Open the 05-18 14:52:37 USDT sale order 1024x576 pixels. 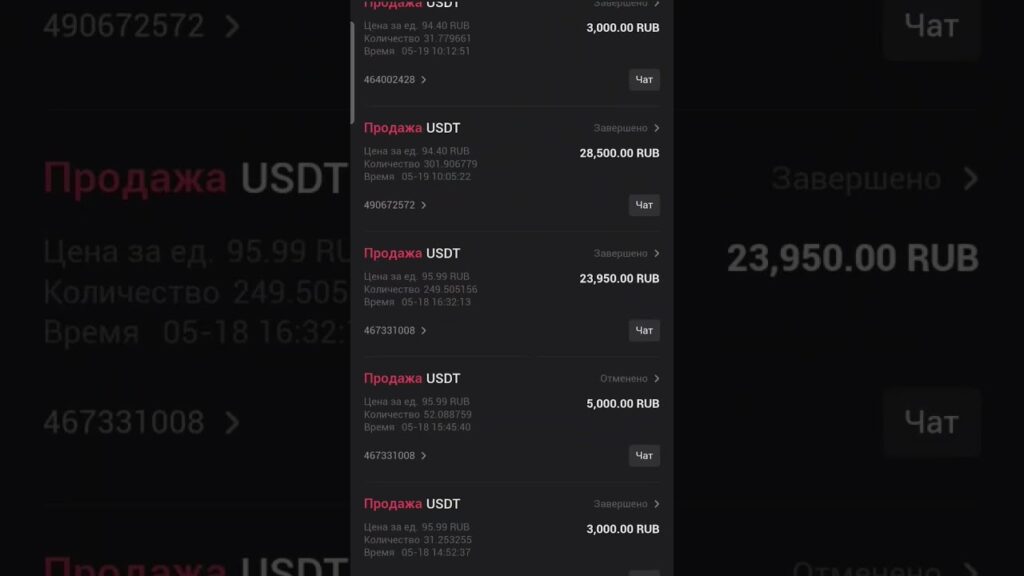[411, 504]
